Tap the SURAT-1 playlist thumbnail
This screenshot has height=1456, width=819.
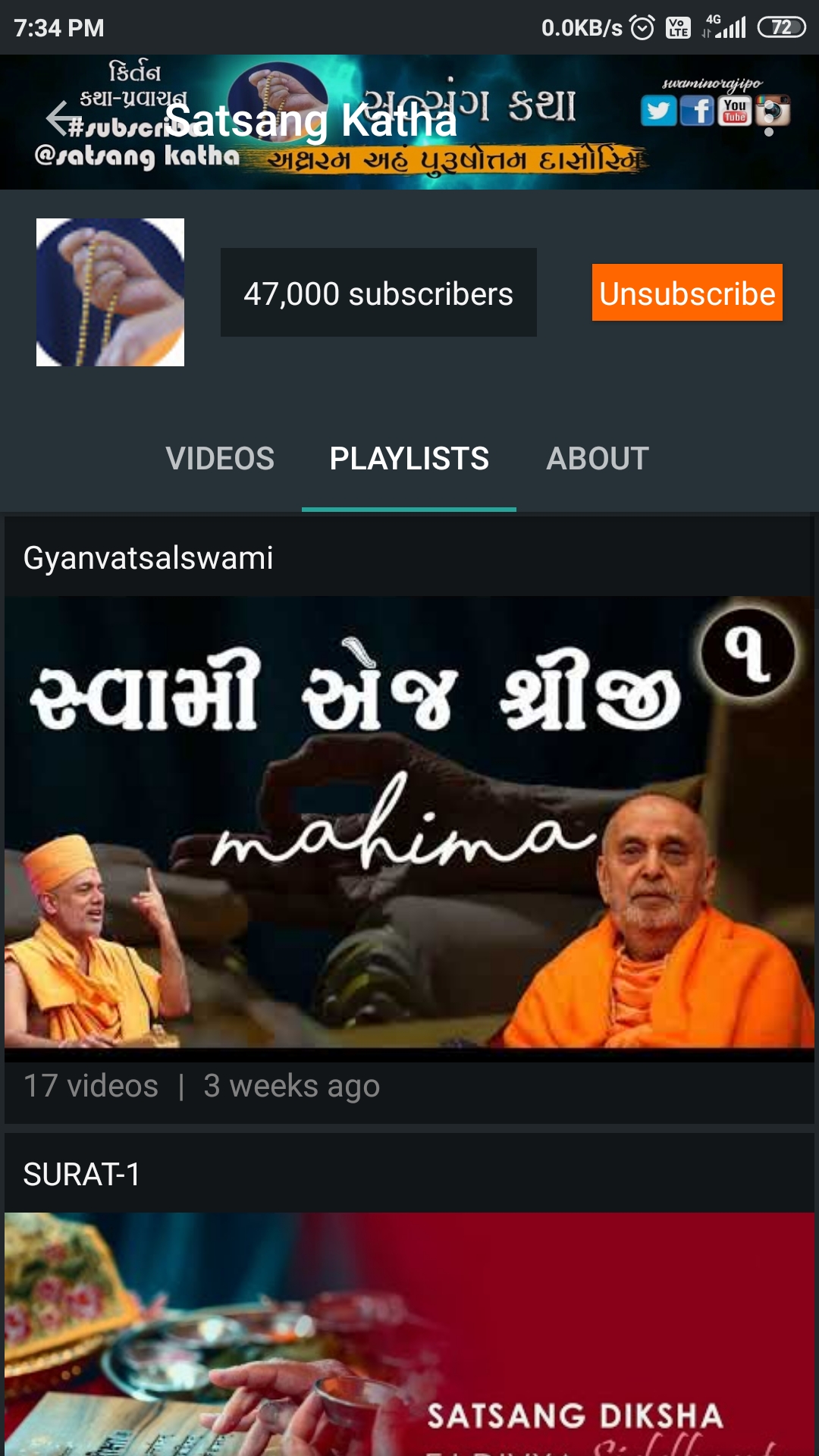[409, 1335]
